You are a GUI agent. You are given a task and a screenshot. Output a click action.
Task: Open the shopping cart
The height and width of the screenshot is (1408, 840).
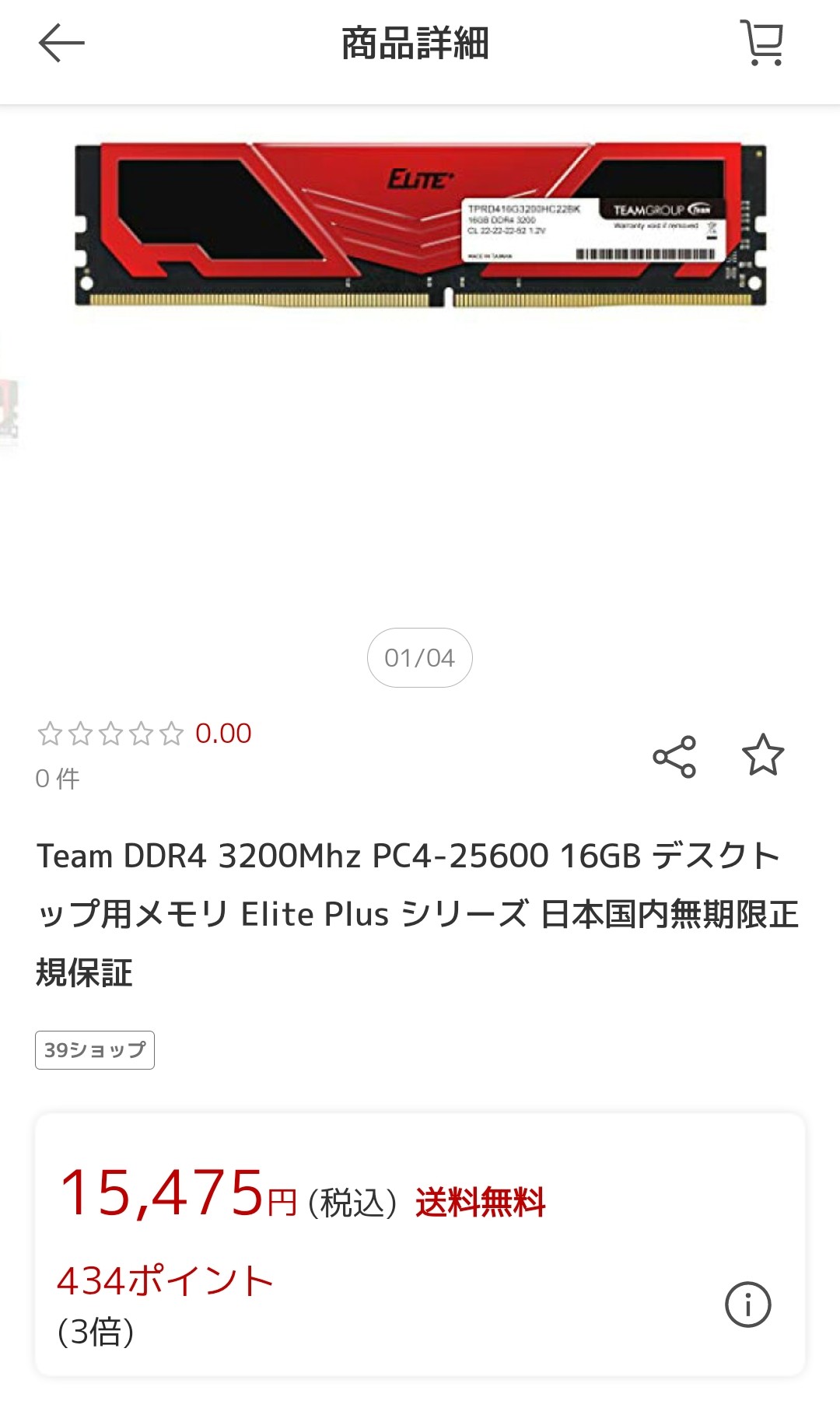(761, 43)
